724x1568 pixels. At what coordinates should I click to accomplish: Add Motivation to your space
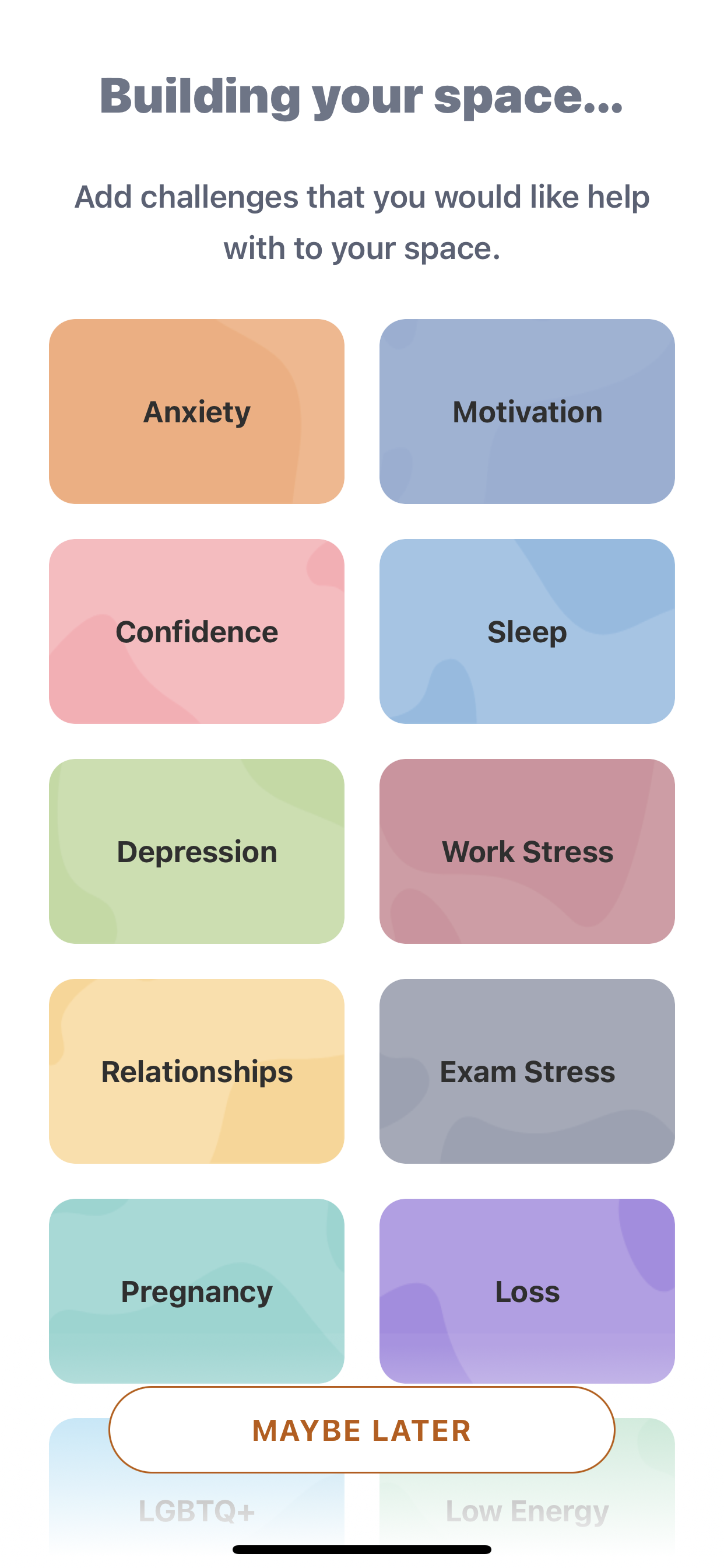[527, 411]
